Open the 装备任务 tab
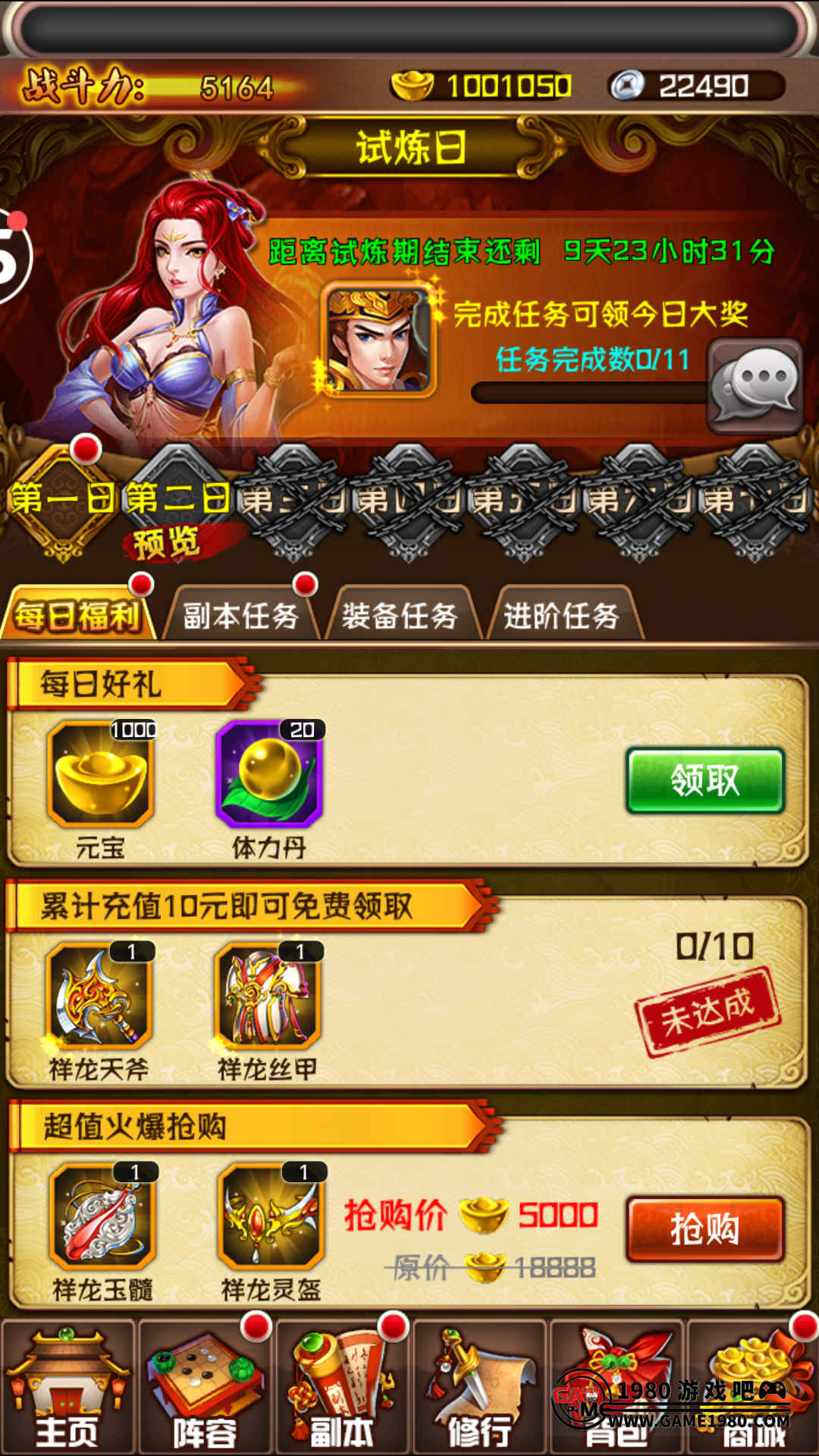This screenshot has width=819, height=1456. tap(400, 615)
